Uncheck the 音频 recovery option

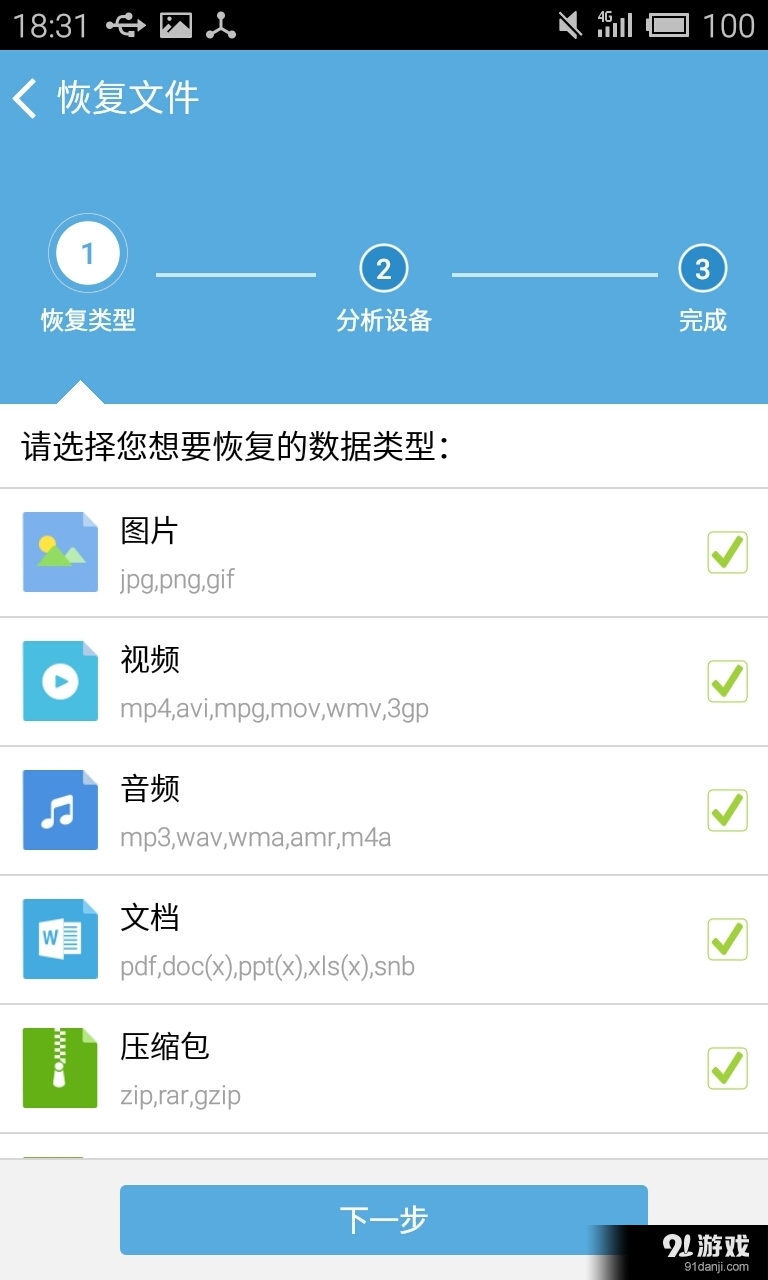tap(727, 810)
